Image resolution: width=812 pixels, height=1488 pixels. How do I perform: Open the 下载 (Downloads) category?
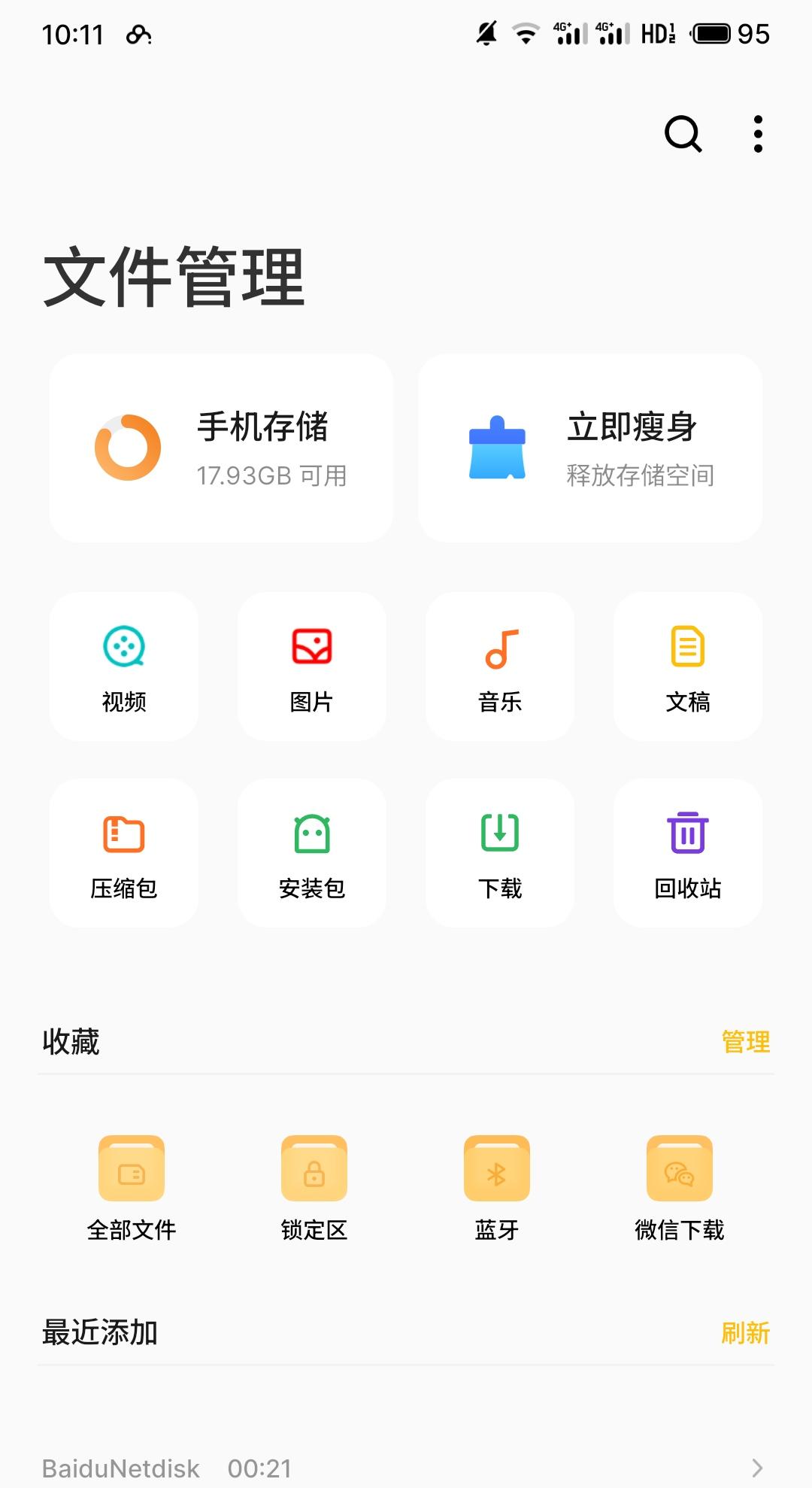(499, 852)
